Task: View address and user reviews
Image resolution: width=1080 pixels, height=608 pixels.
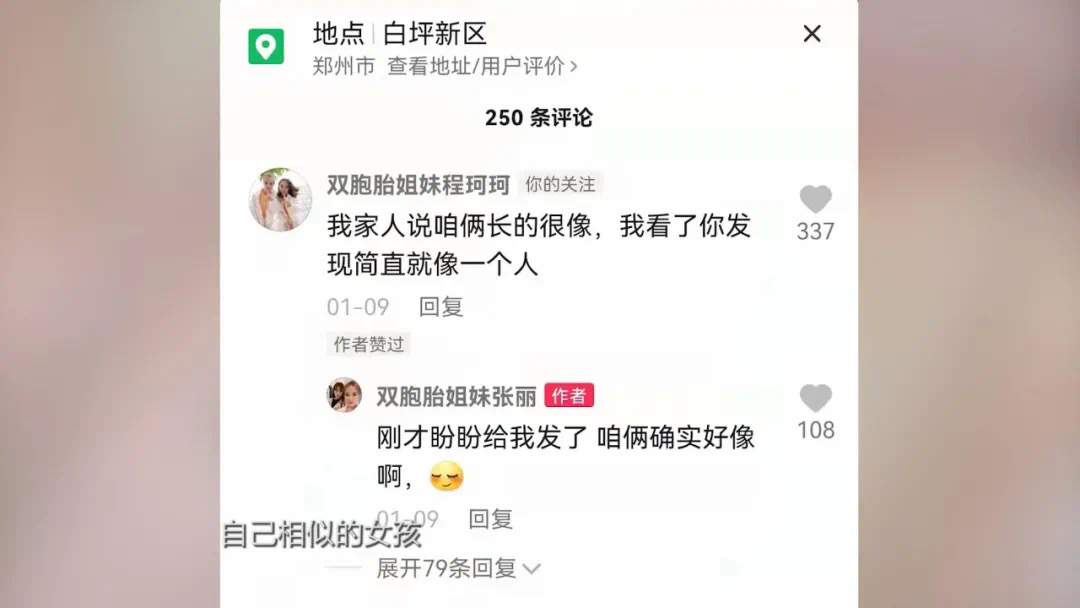Action: [483, 67]
